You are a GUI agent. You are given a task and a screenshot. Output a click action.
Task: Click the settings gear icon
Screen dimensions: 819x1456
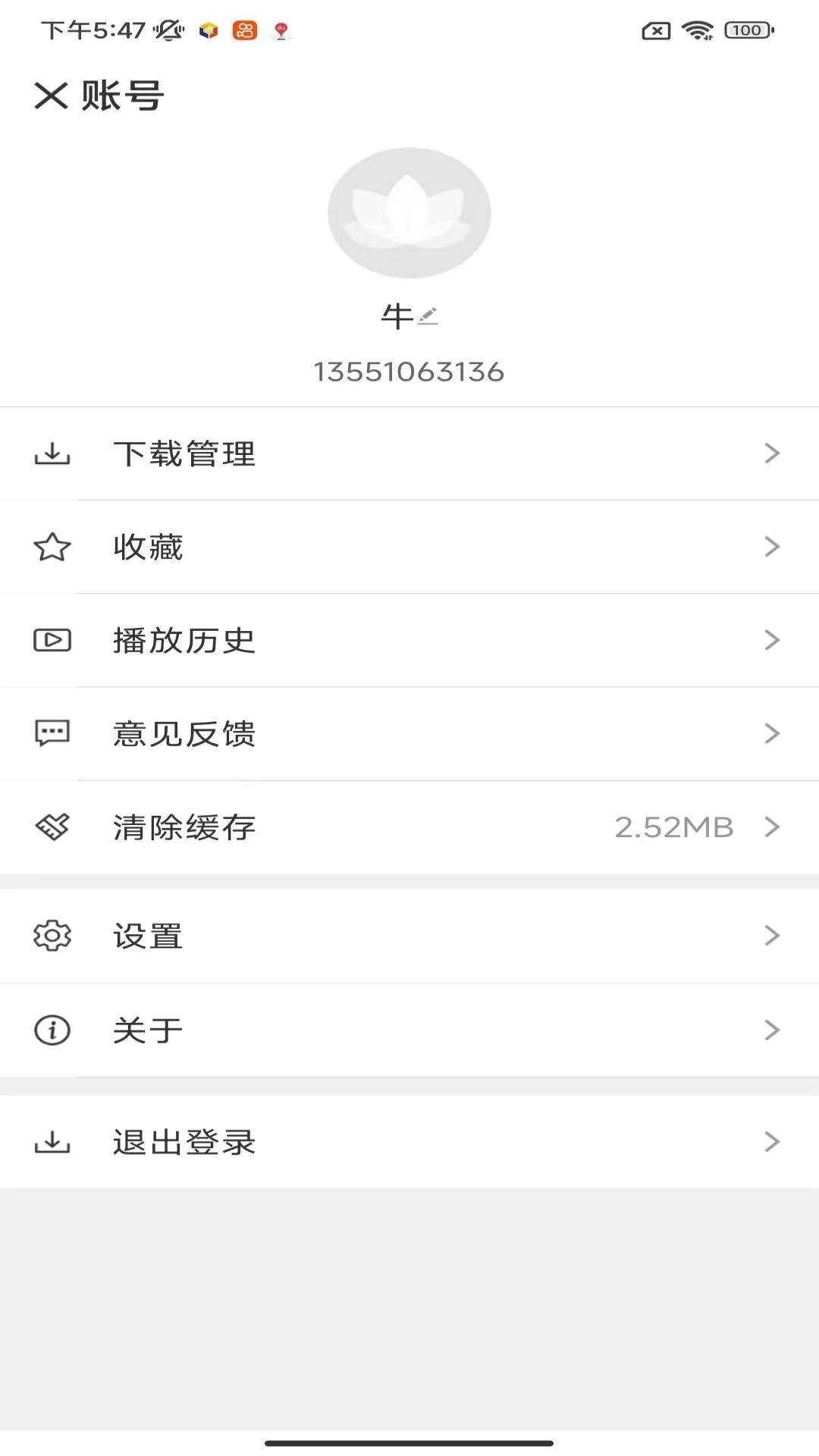51,935
